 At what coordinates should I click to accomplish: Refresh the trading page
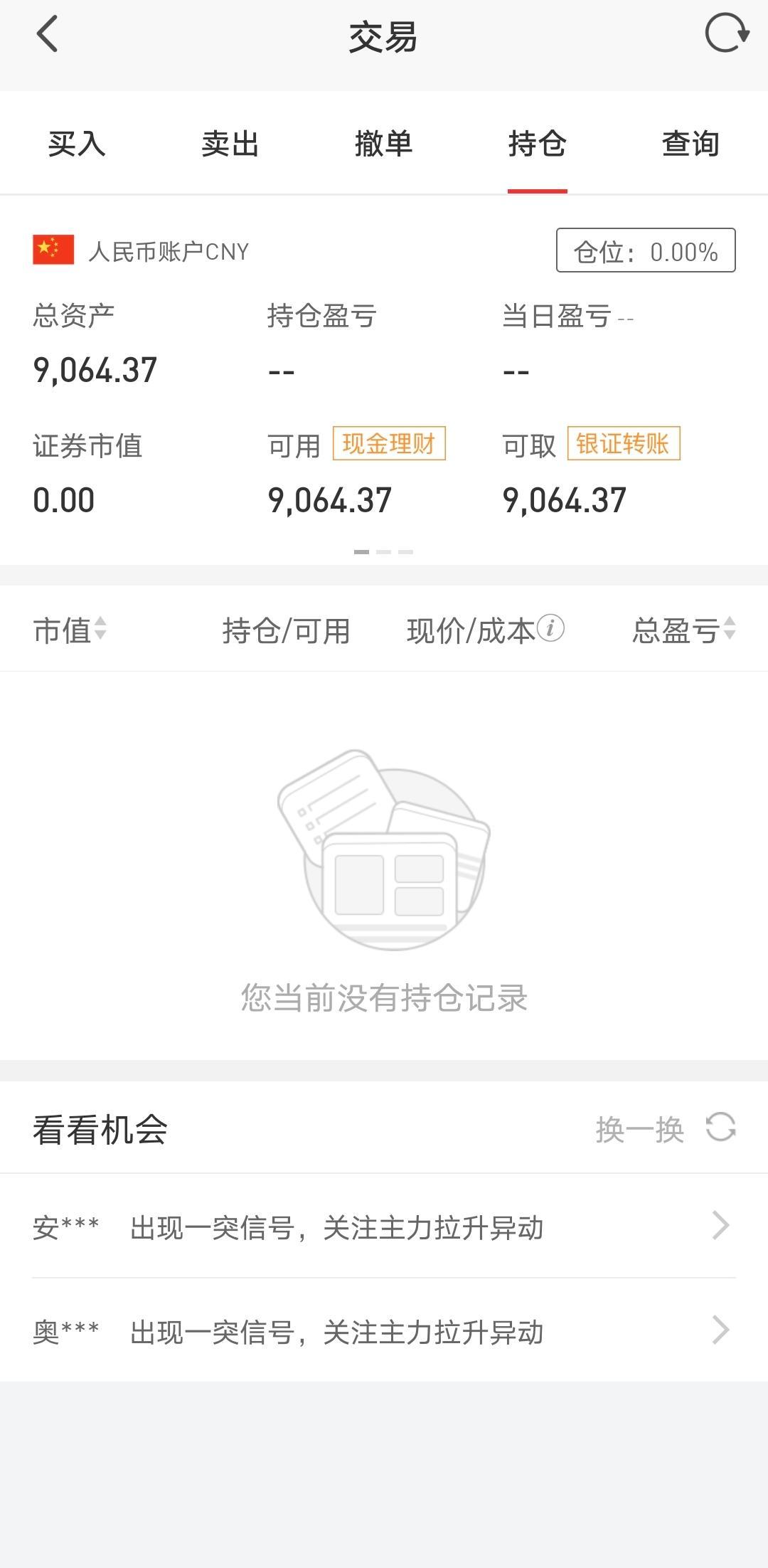tap(726, 33)
